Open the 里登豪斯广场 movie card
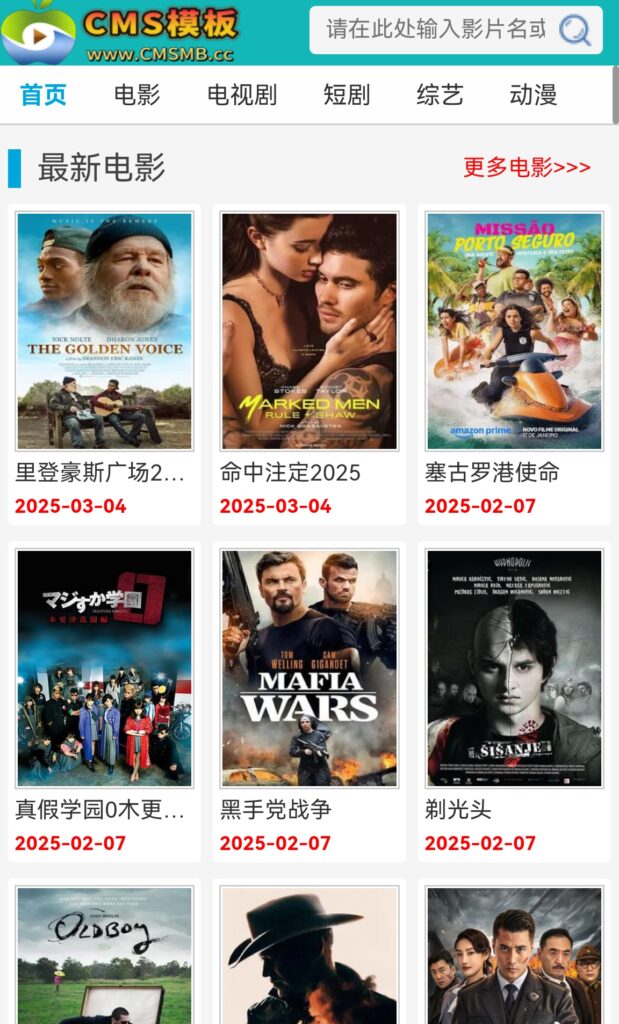The width and height of the screenshot is (619, 1024). coord(105,332)
